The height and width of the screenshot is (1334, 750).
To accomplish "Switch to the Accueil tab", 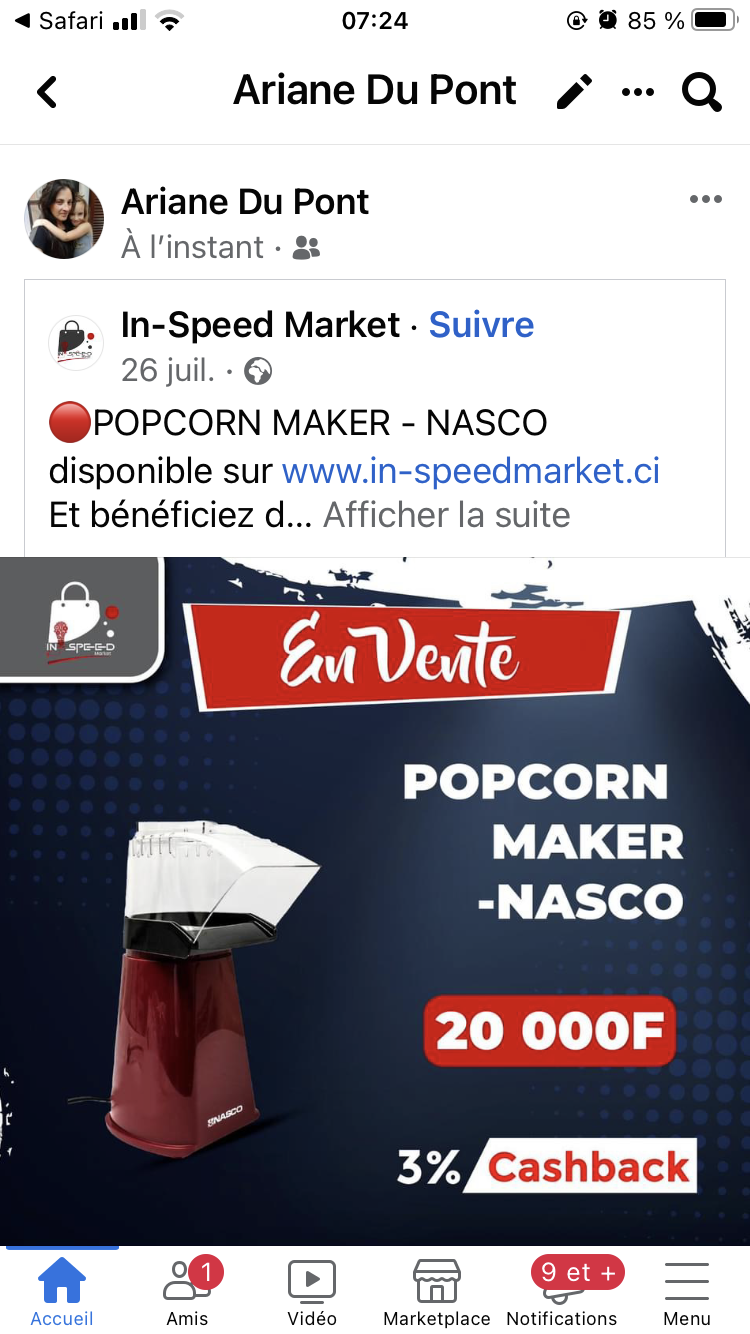I will (62, 1292).
